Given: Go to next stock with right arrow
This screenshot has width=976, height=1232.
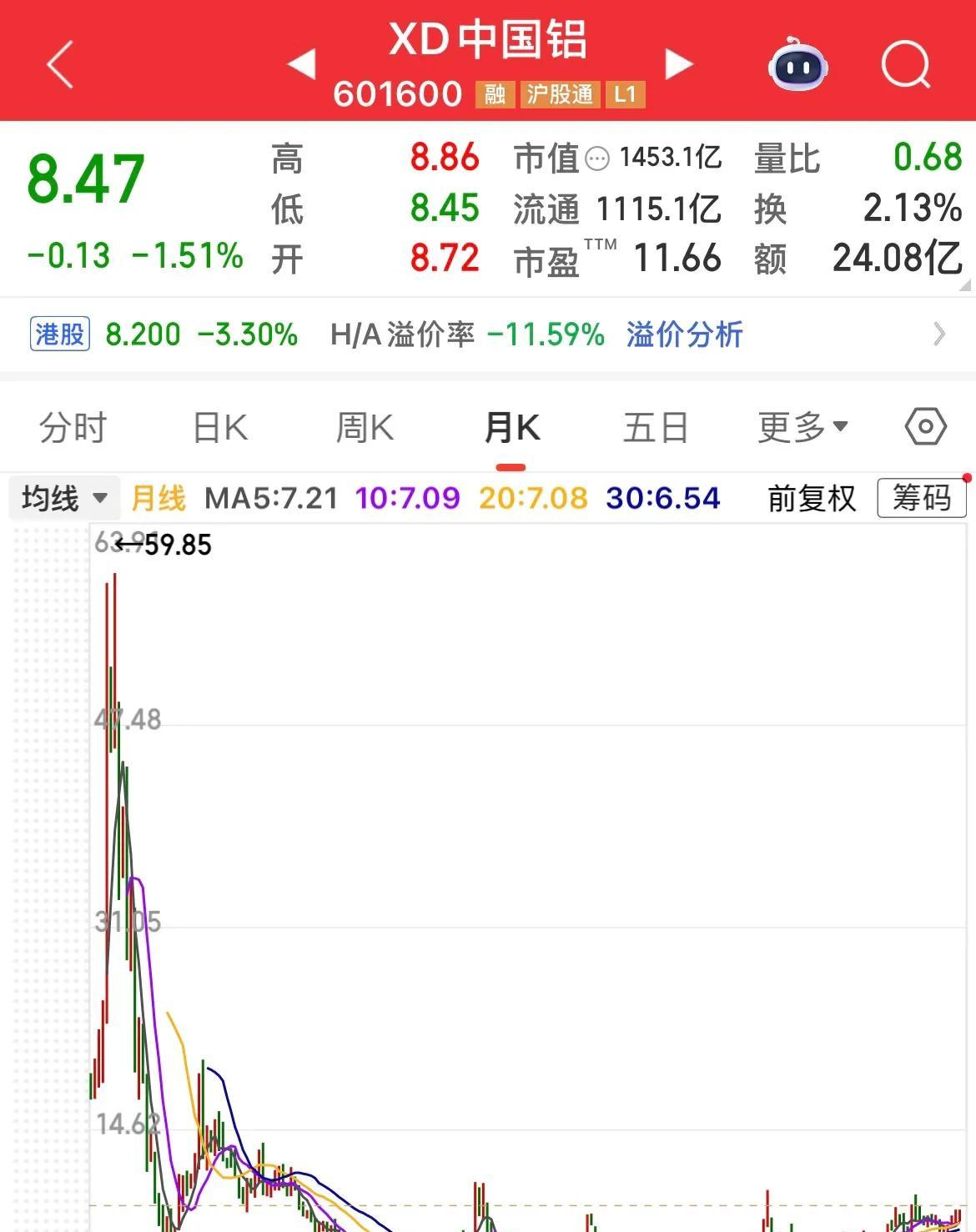Looking at the screenshot, I should tap(680, 63).
